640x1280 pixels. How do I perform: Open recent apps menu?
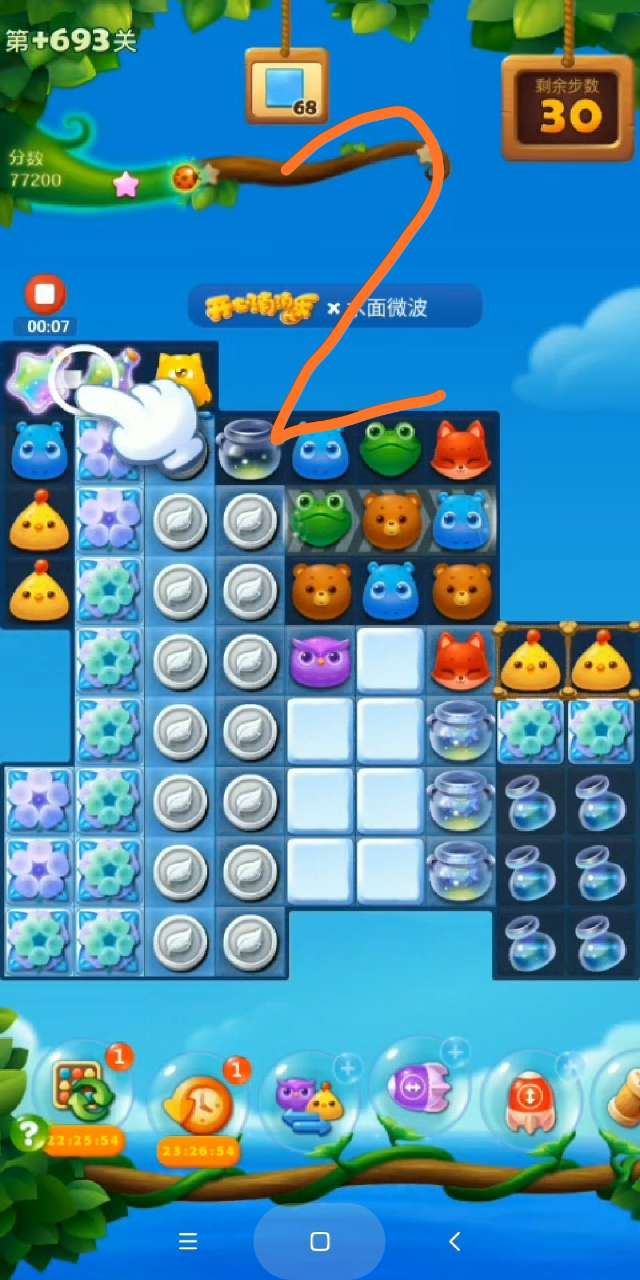187,1241
